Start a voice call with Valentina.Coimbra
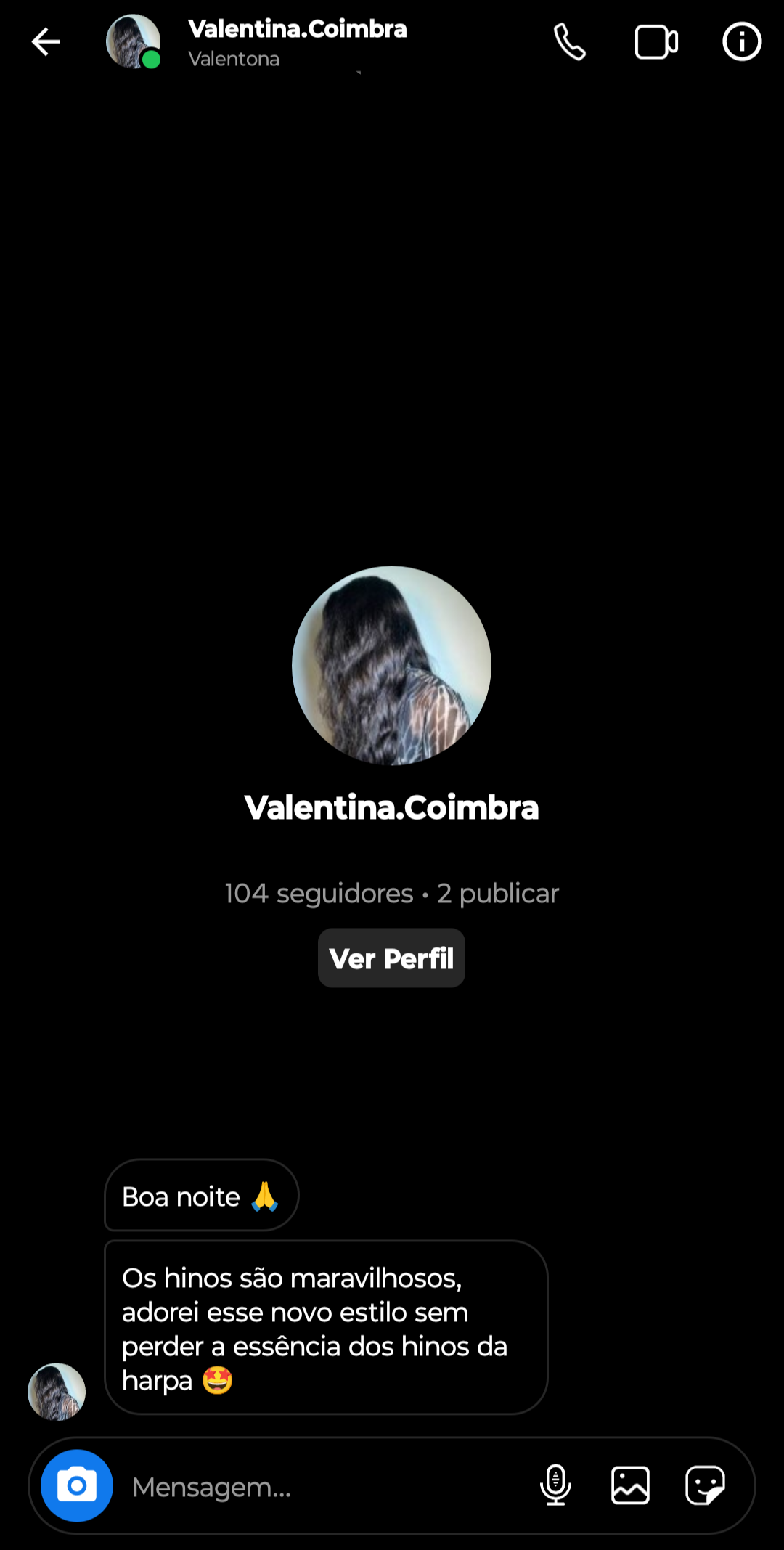The width and height of the screenshot is (784, 1550). pyautogui.click(x=570, y=42)
